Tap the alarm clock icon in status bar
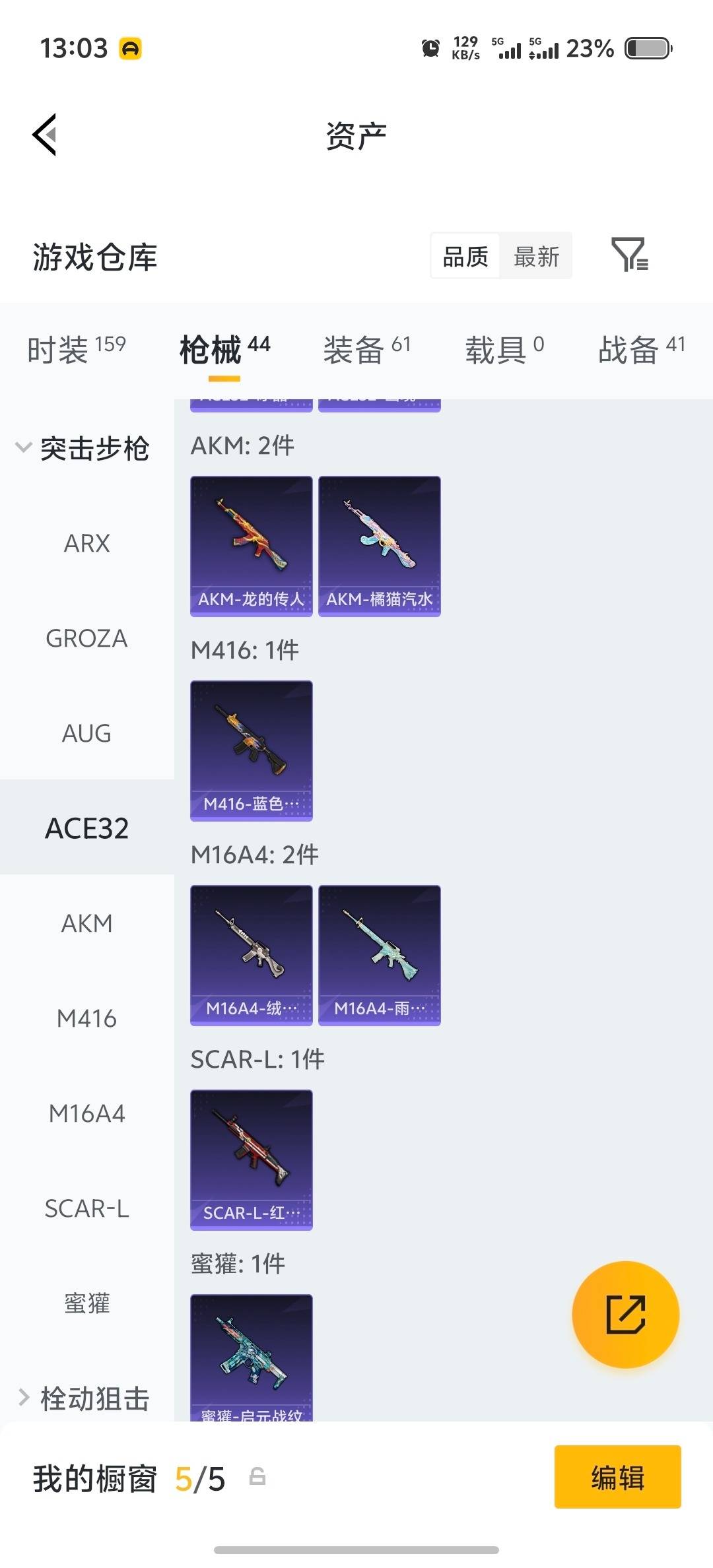Viewport: 713px width, 1568px height. (430, 48)
